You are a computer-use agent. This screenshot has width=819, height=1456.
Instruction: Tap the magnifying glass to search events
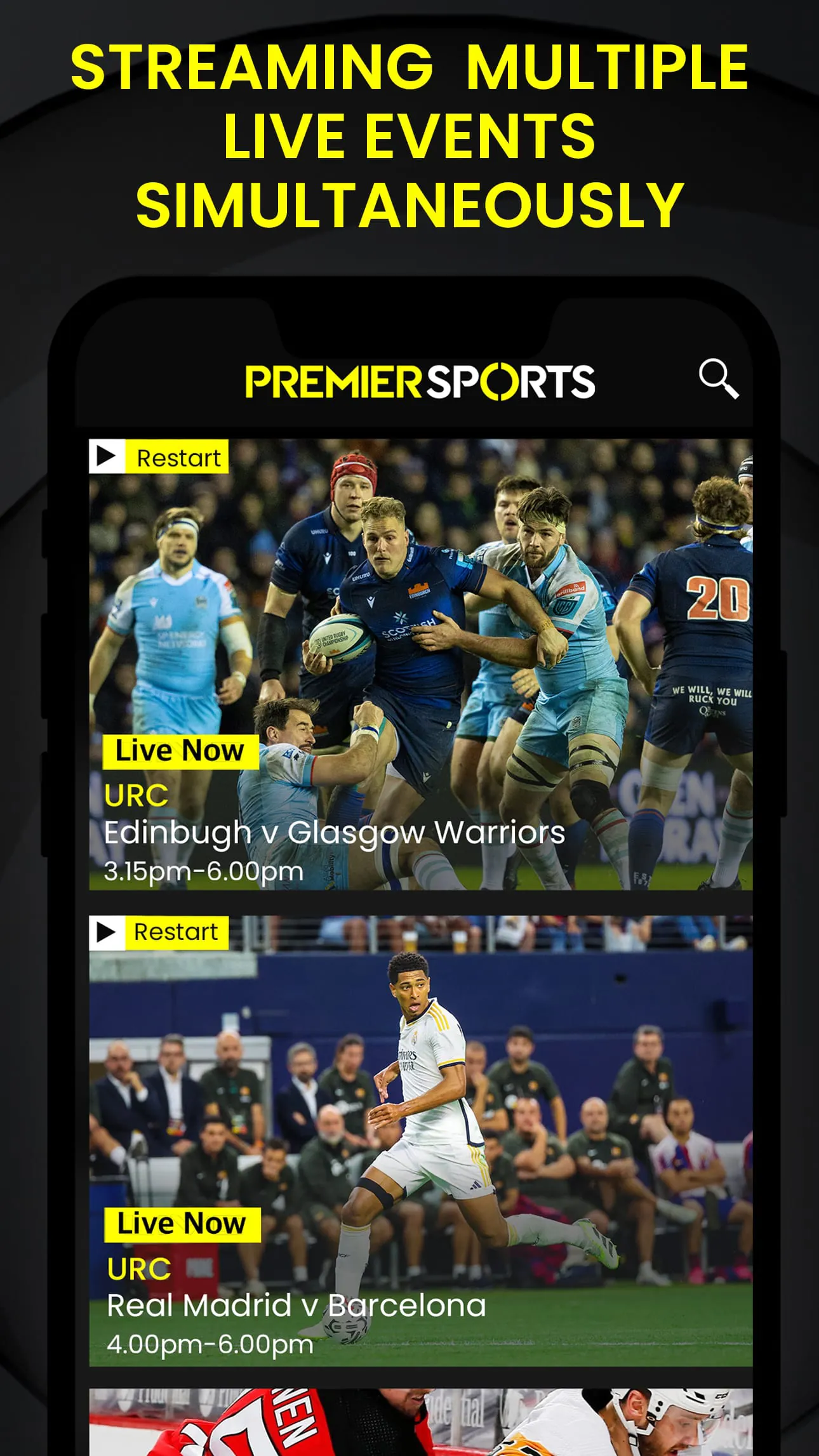(718, 378)
